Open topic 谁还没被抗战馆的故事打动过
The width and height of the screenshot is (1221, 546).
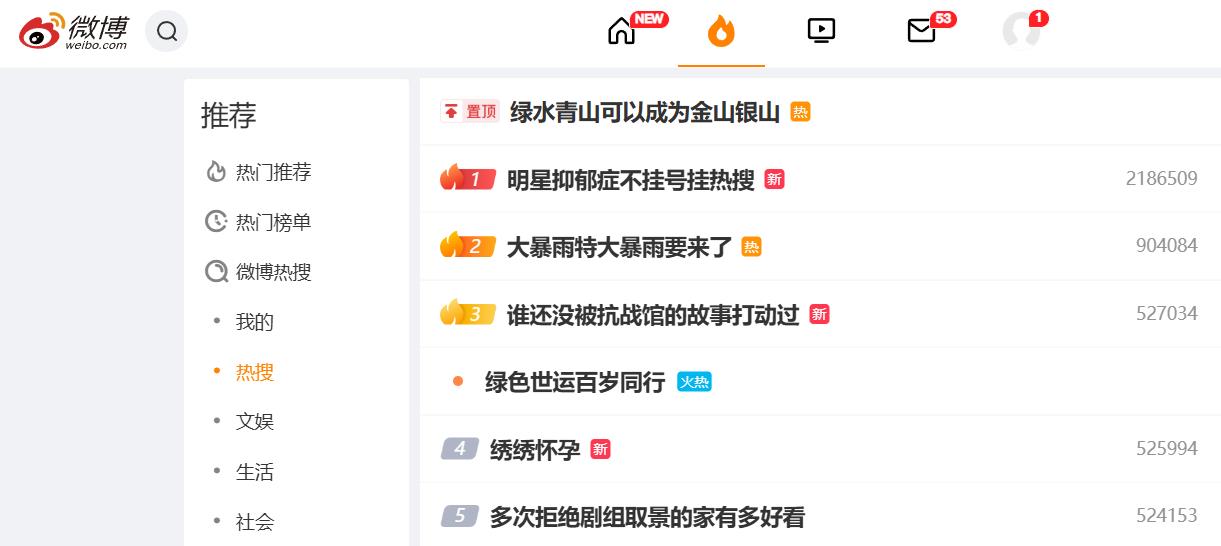tap(652, 315)
